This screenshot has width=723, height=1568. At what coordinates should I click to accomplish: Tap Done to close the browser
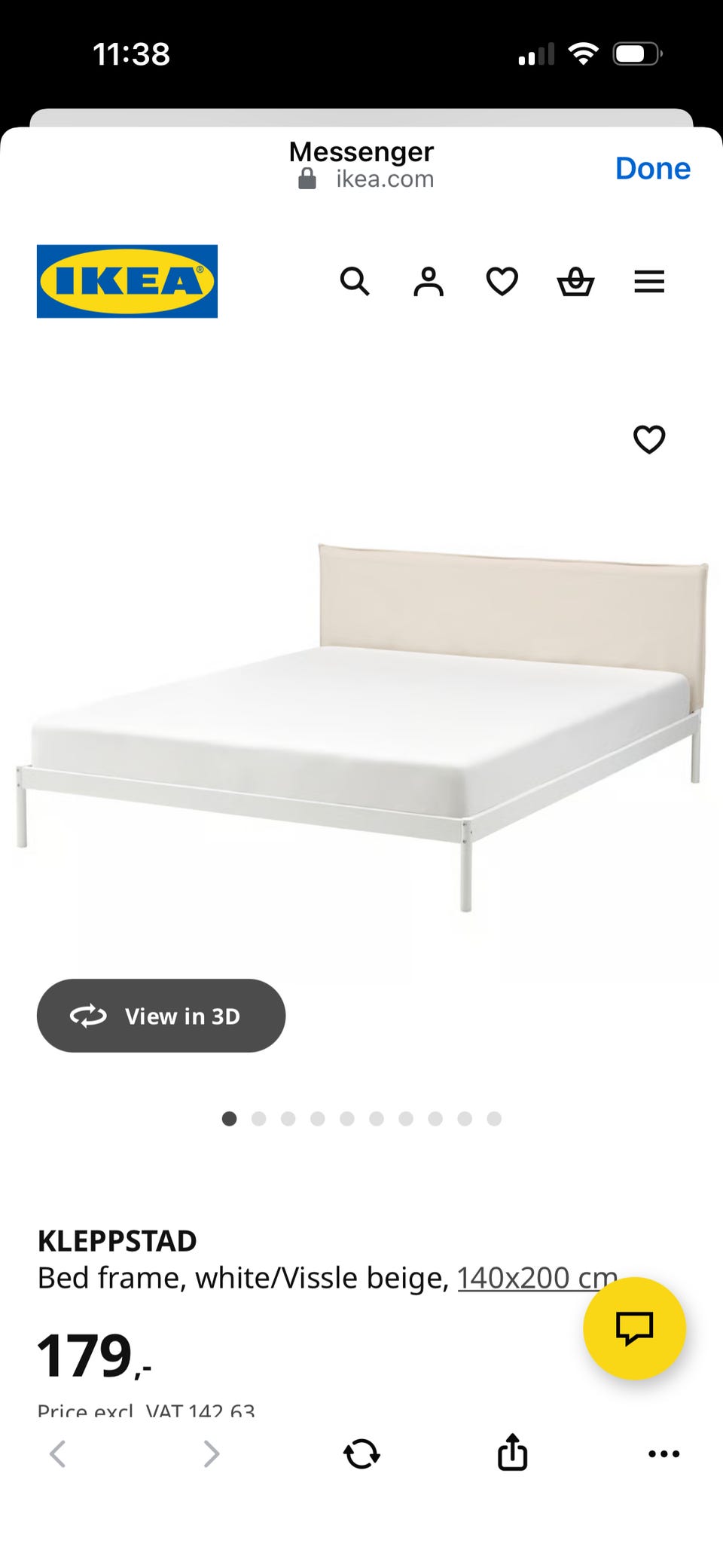[x=652, y=168]
